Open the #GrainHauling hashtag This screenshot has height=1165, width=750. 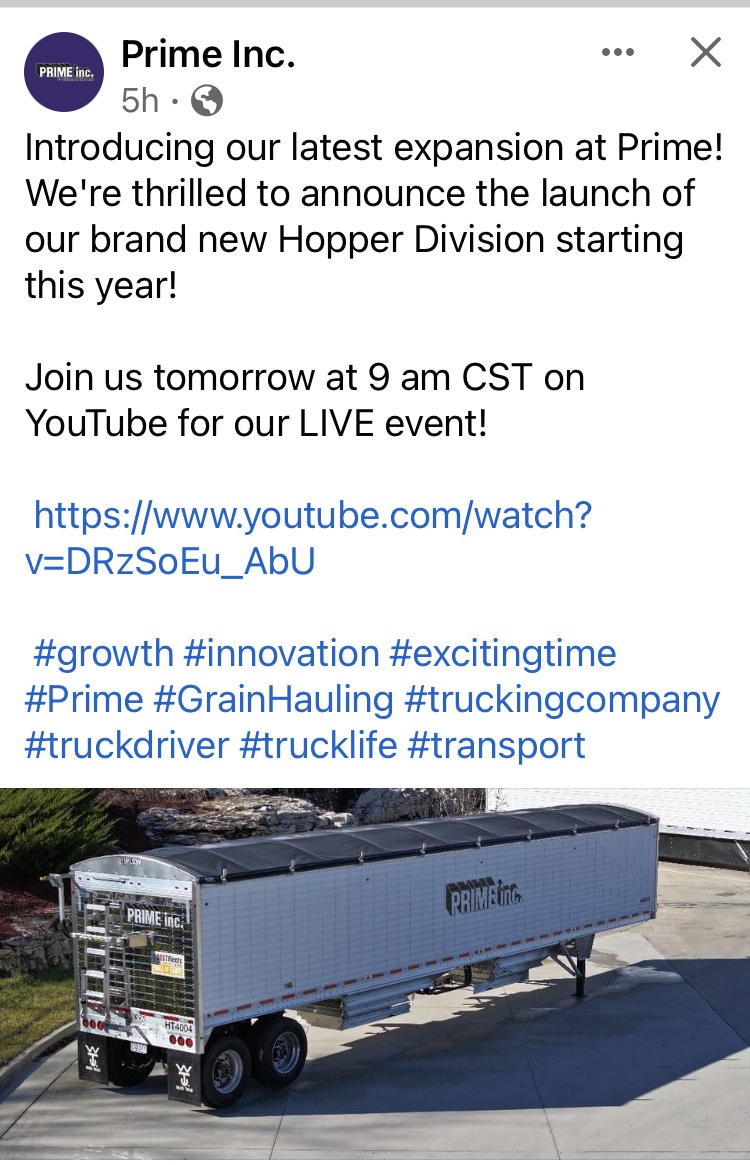(273, 700)
